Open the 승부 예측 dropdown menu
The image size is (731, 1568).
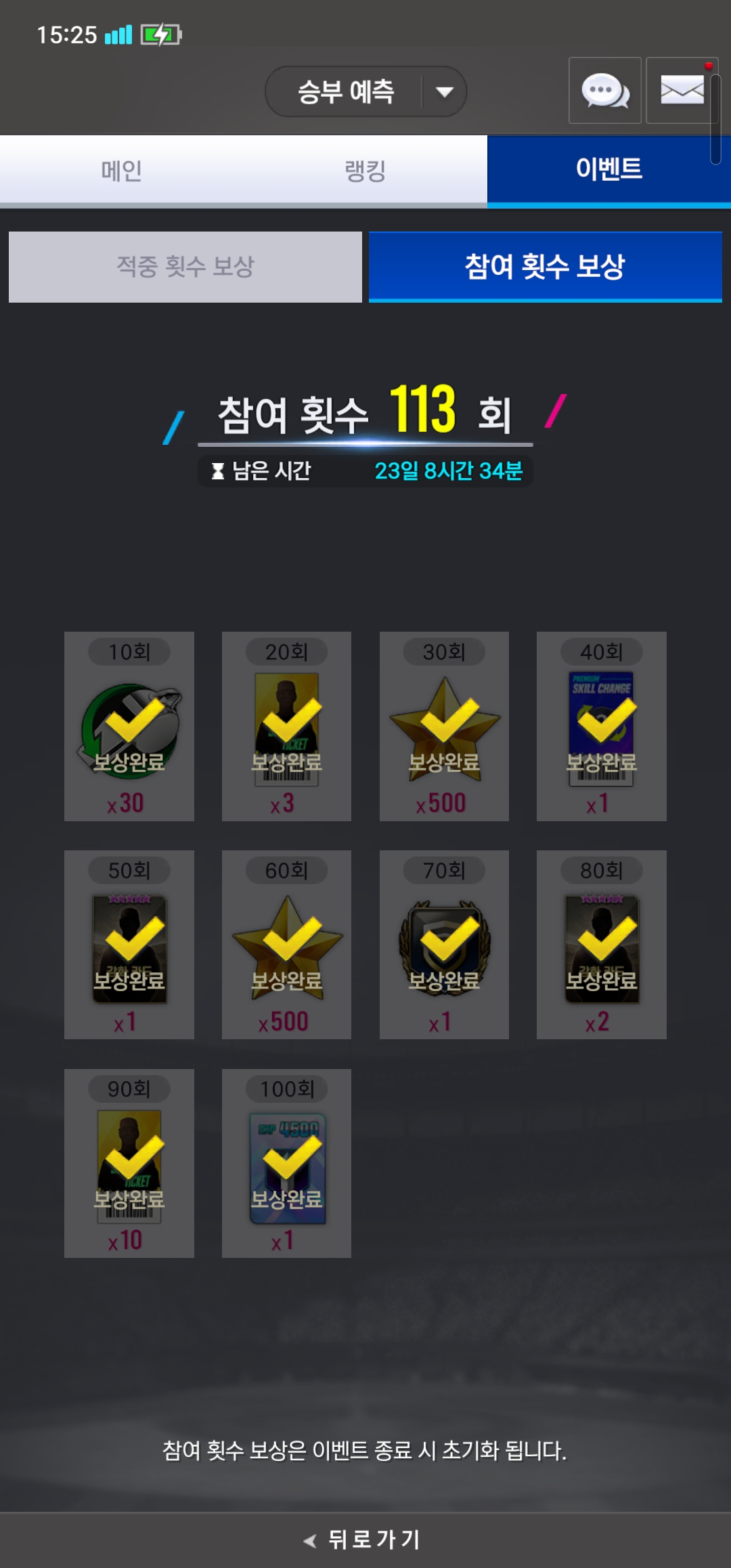[365, 91]
